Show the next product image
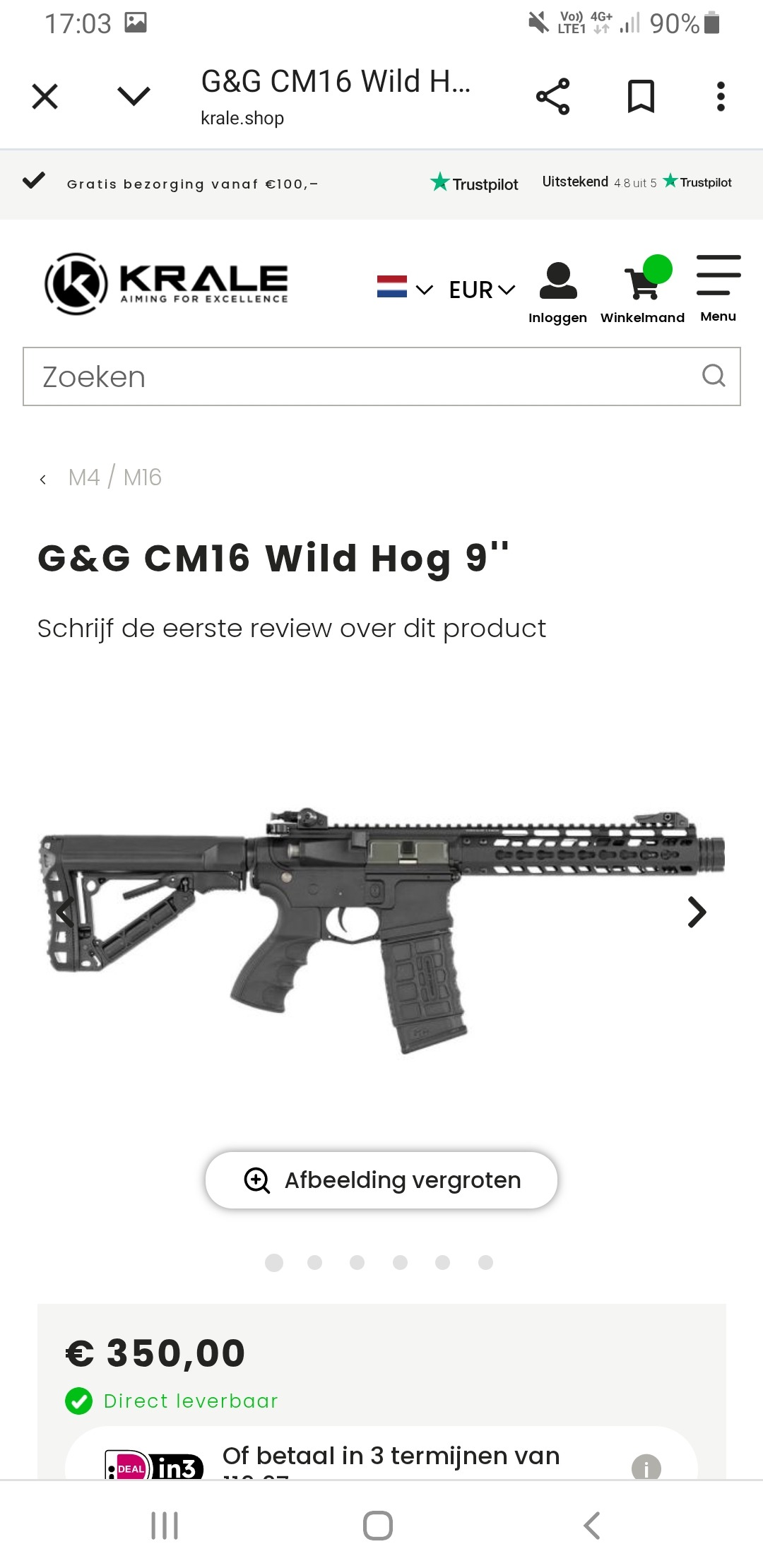This screenshot has width=763, height=1568. click(697, 912)
